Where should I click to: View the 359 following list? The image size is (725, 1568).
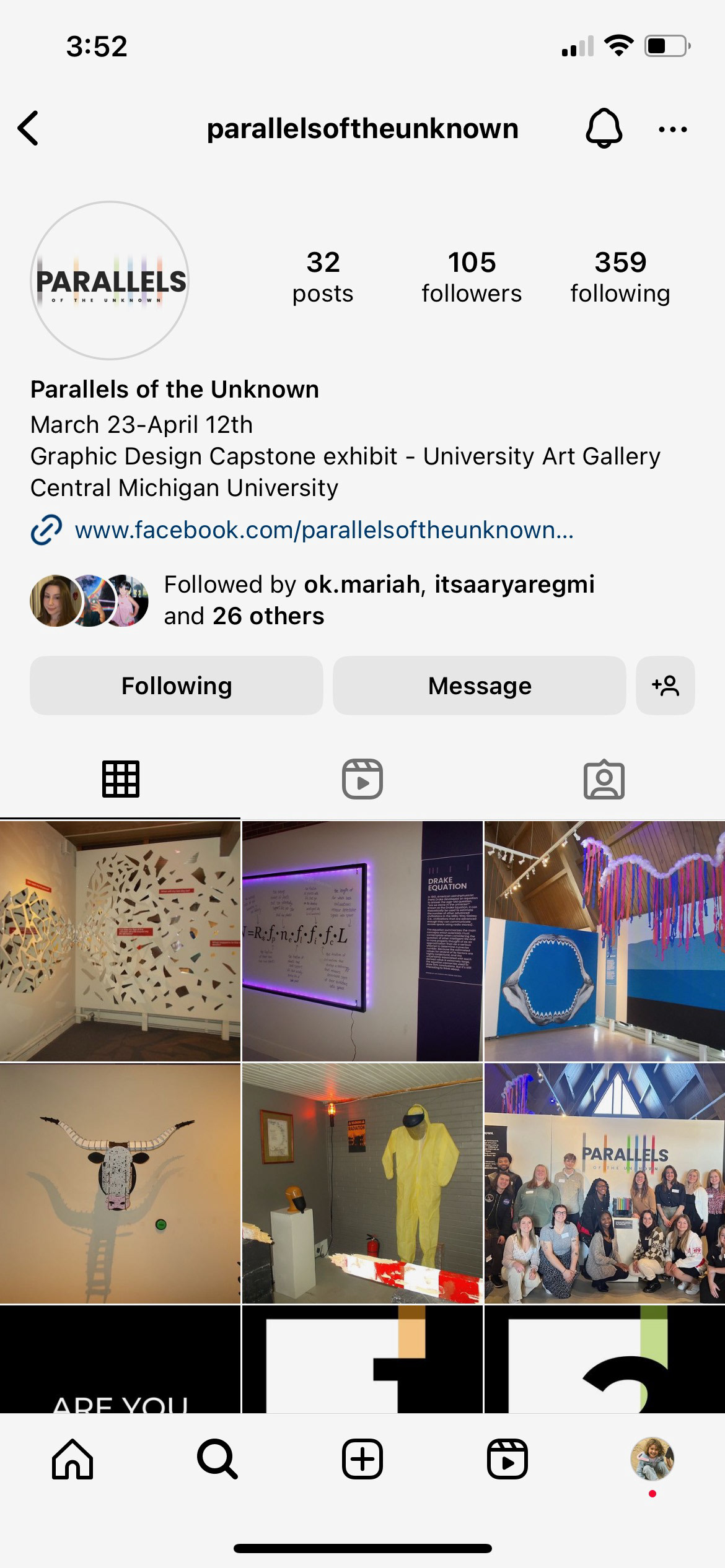620,277
